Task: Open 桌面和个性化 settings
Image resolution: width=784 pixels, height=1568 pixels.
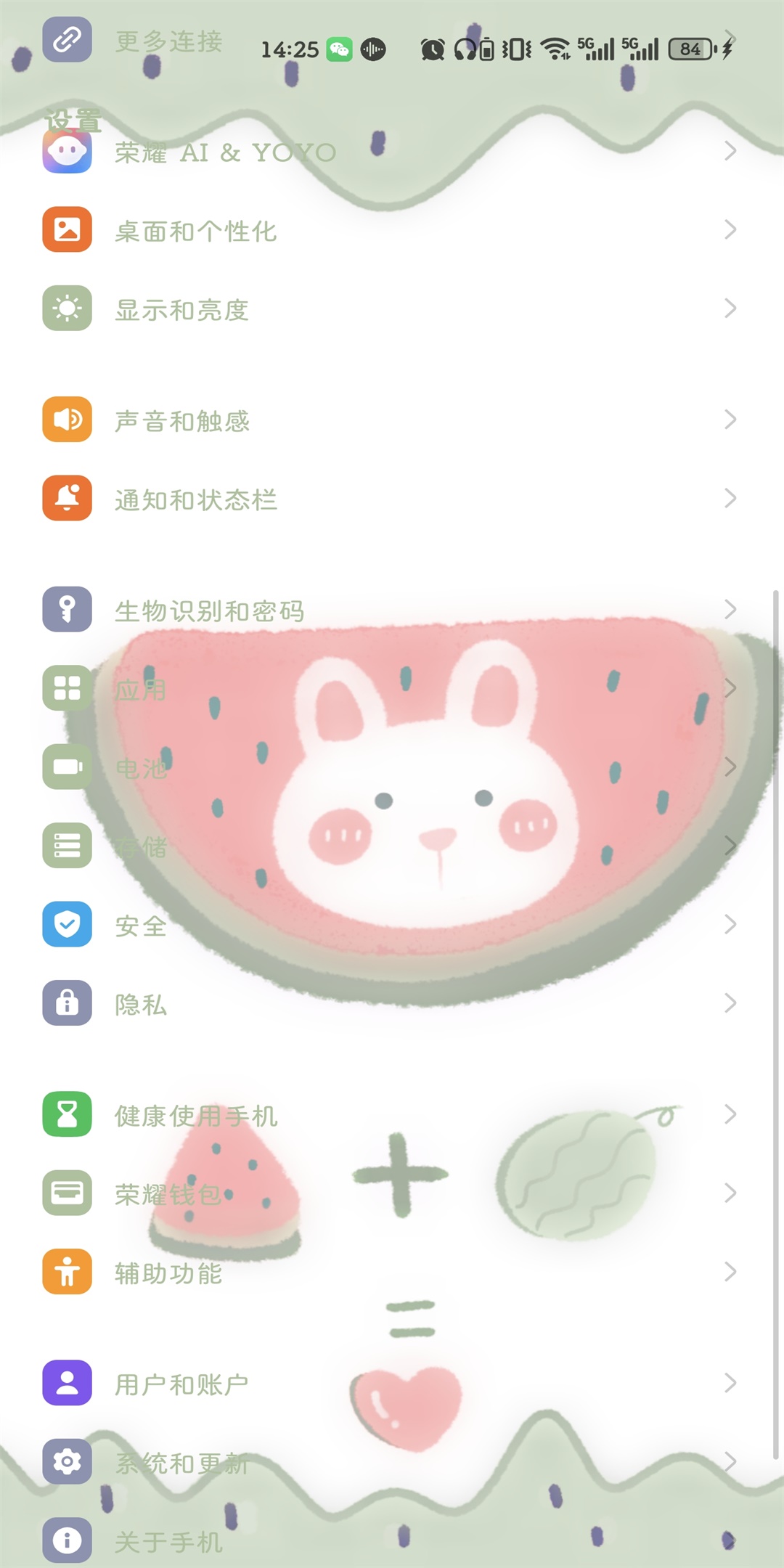Action: [x=196, y=231]
